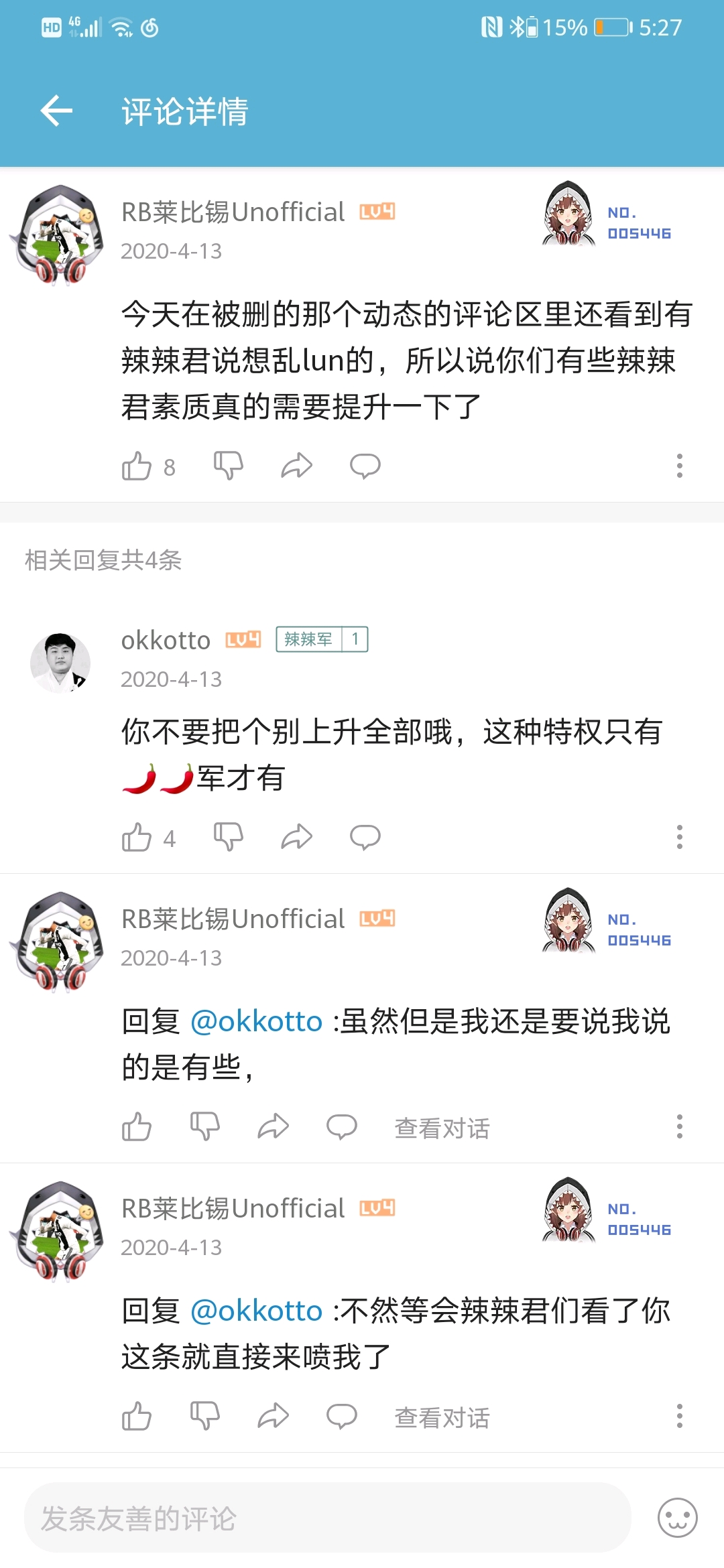The image size is (724, 1568).
Task: Share okkotto's reply
Action: coord(296,837)
